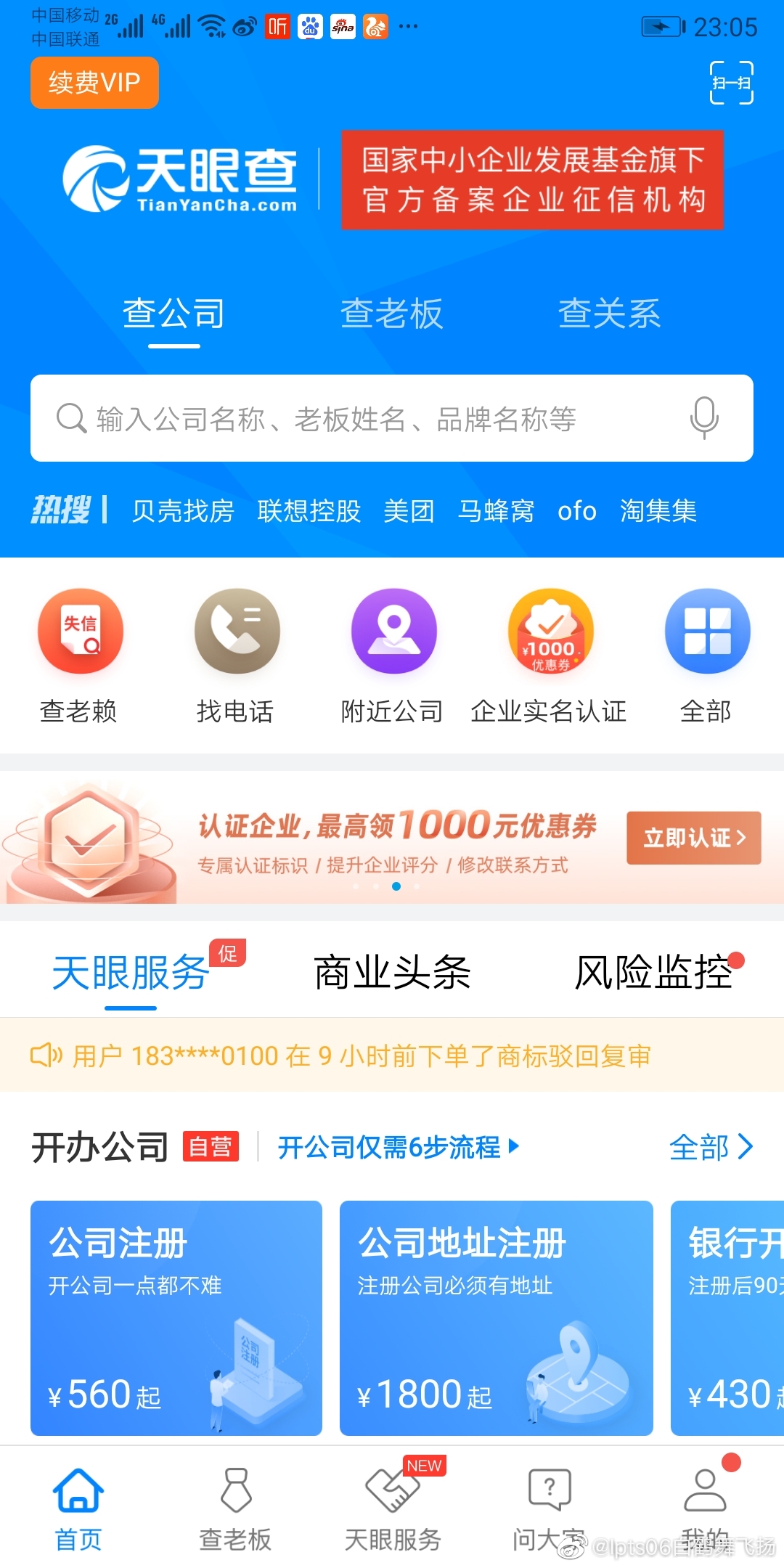Tap the company name search field

(x=392, y=418)
